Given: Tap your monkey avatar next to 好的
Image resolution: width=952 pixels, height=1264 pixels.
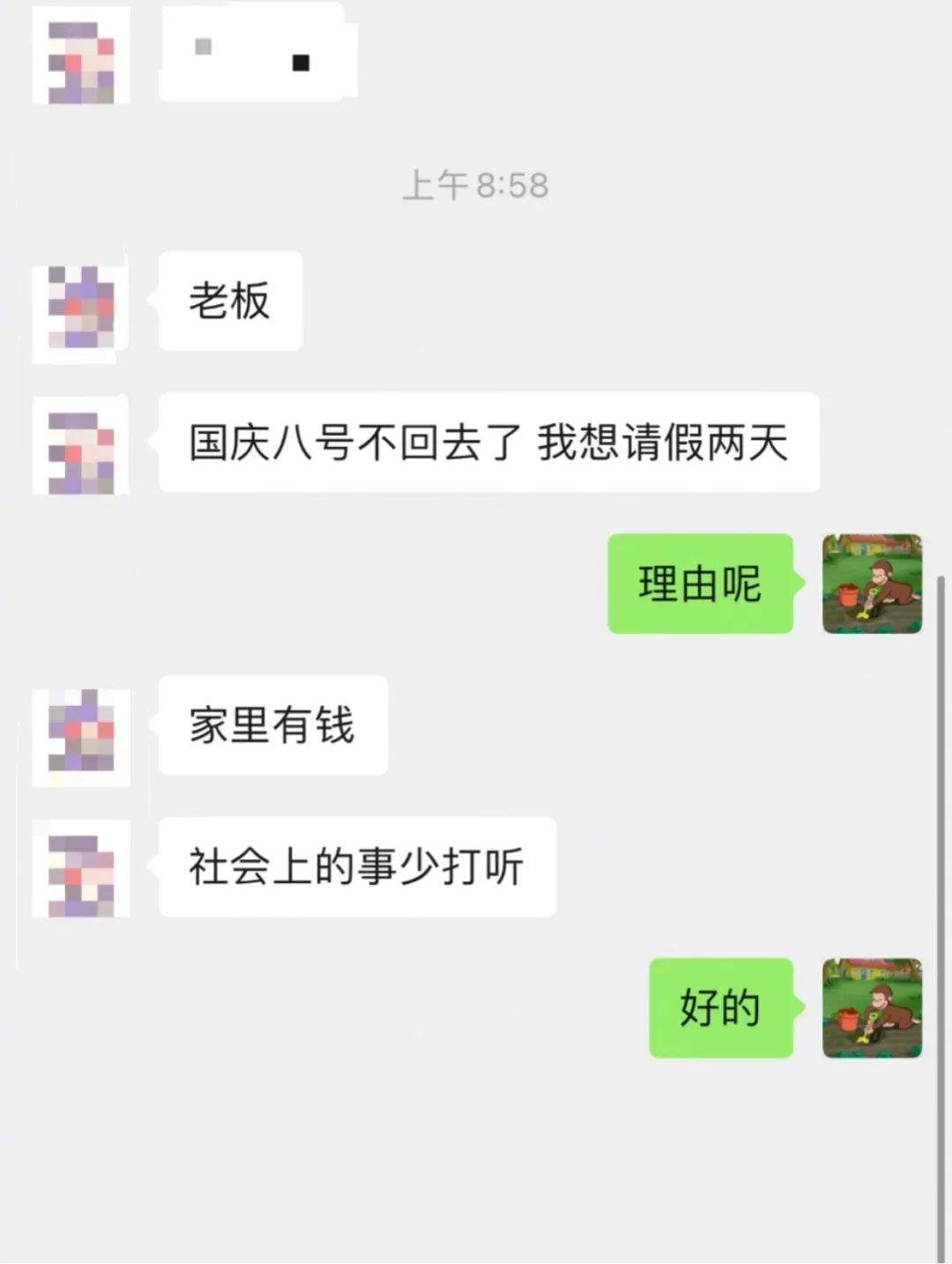Looking at the screenshot, I should 872,1007.
